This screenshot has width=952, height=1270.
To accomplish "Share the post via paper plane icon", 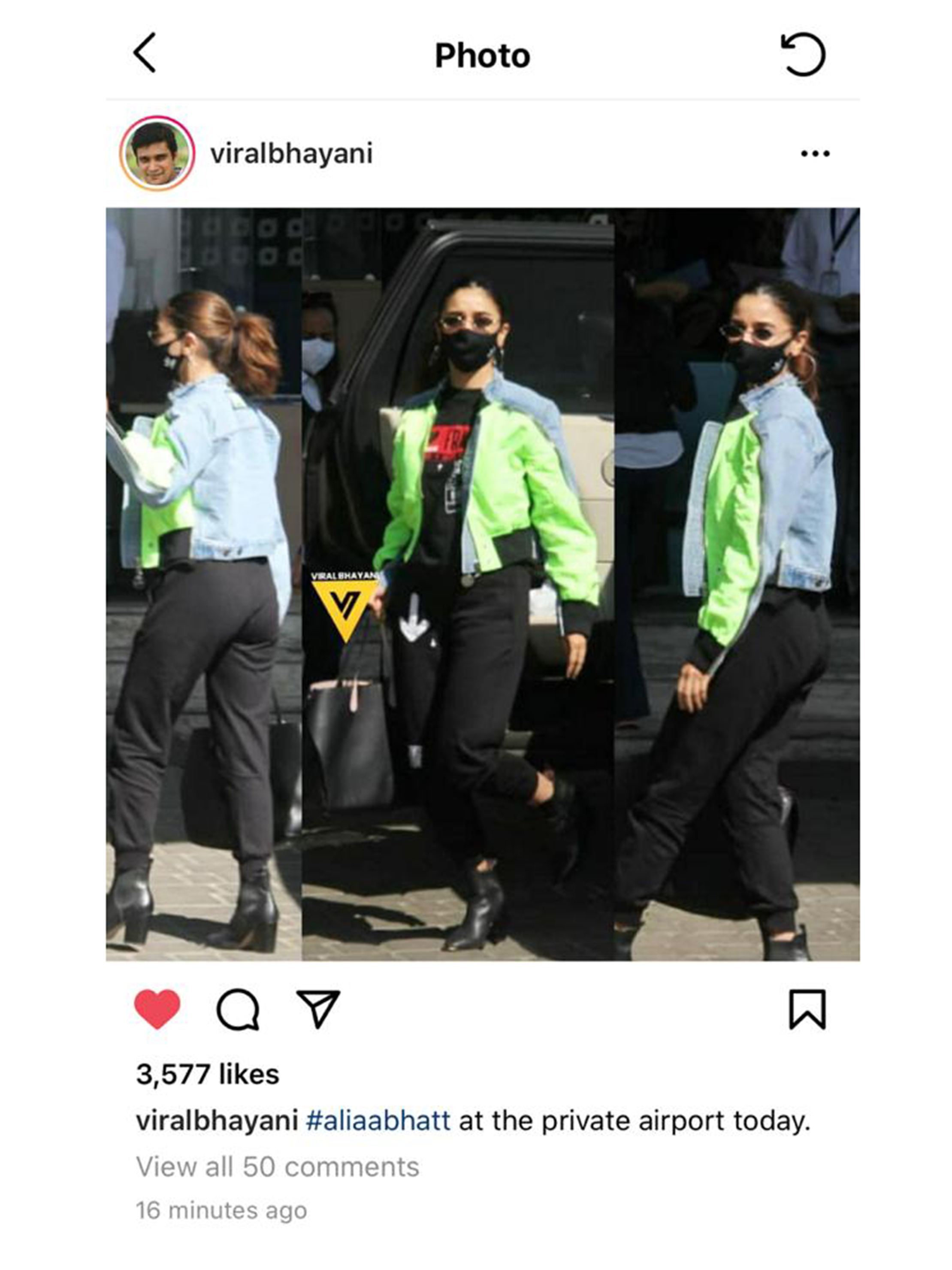I will (x=318, y=1009).
